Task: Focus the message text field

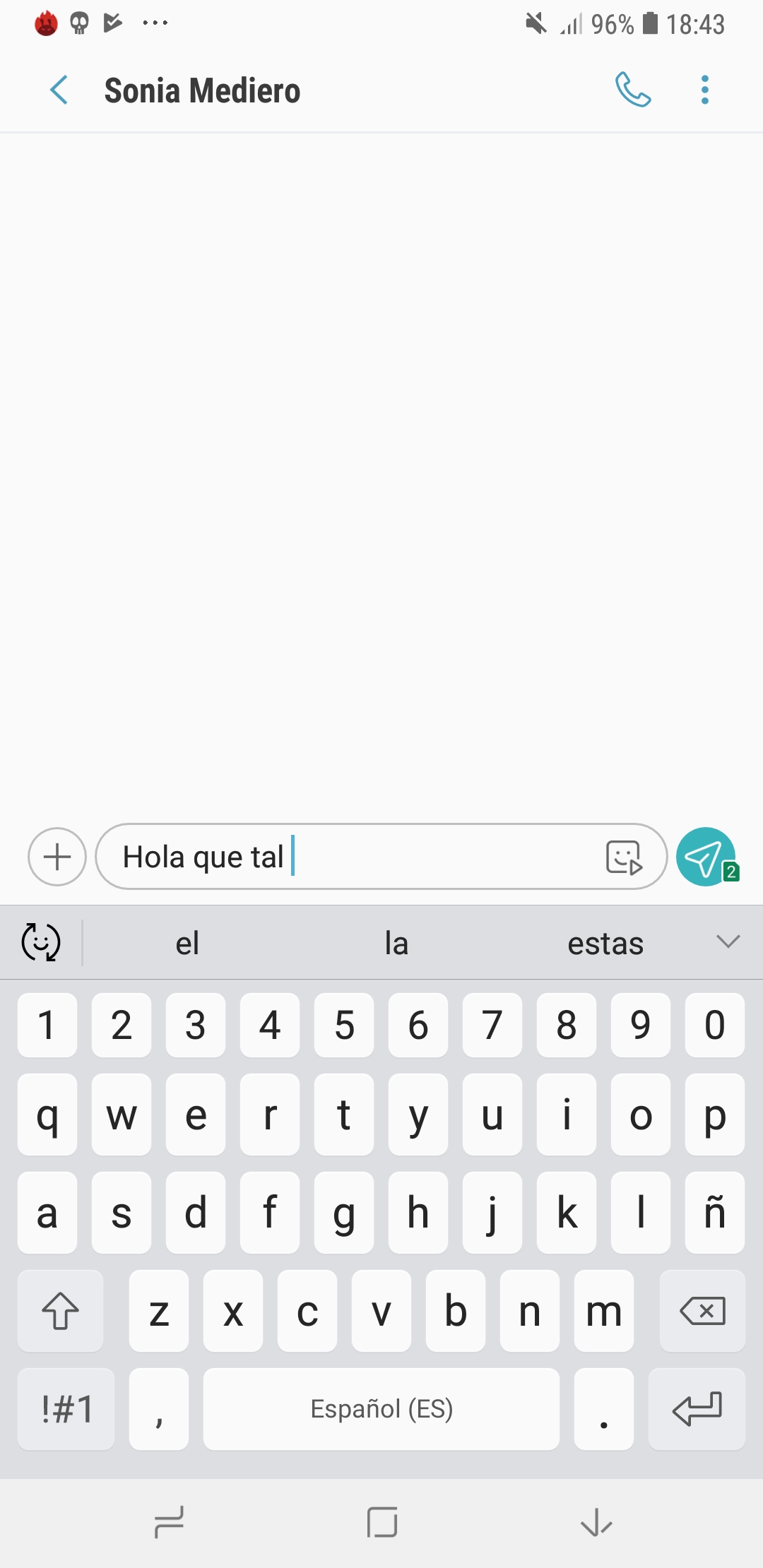Action: (381, 857)
